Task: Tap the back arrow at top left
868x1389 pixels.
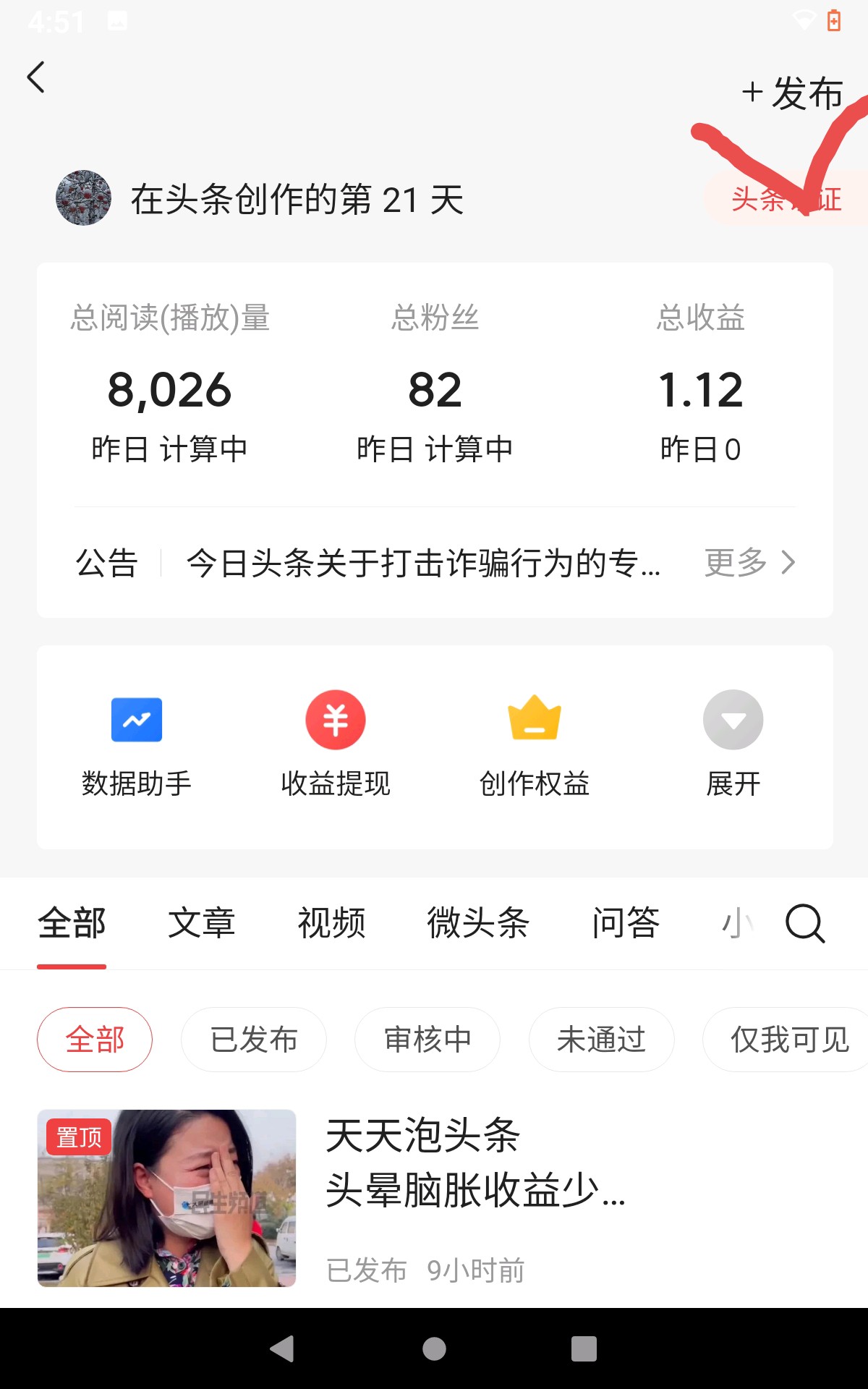Action: click(36, 77)
